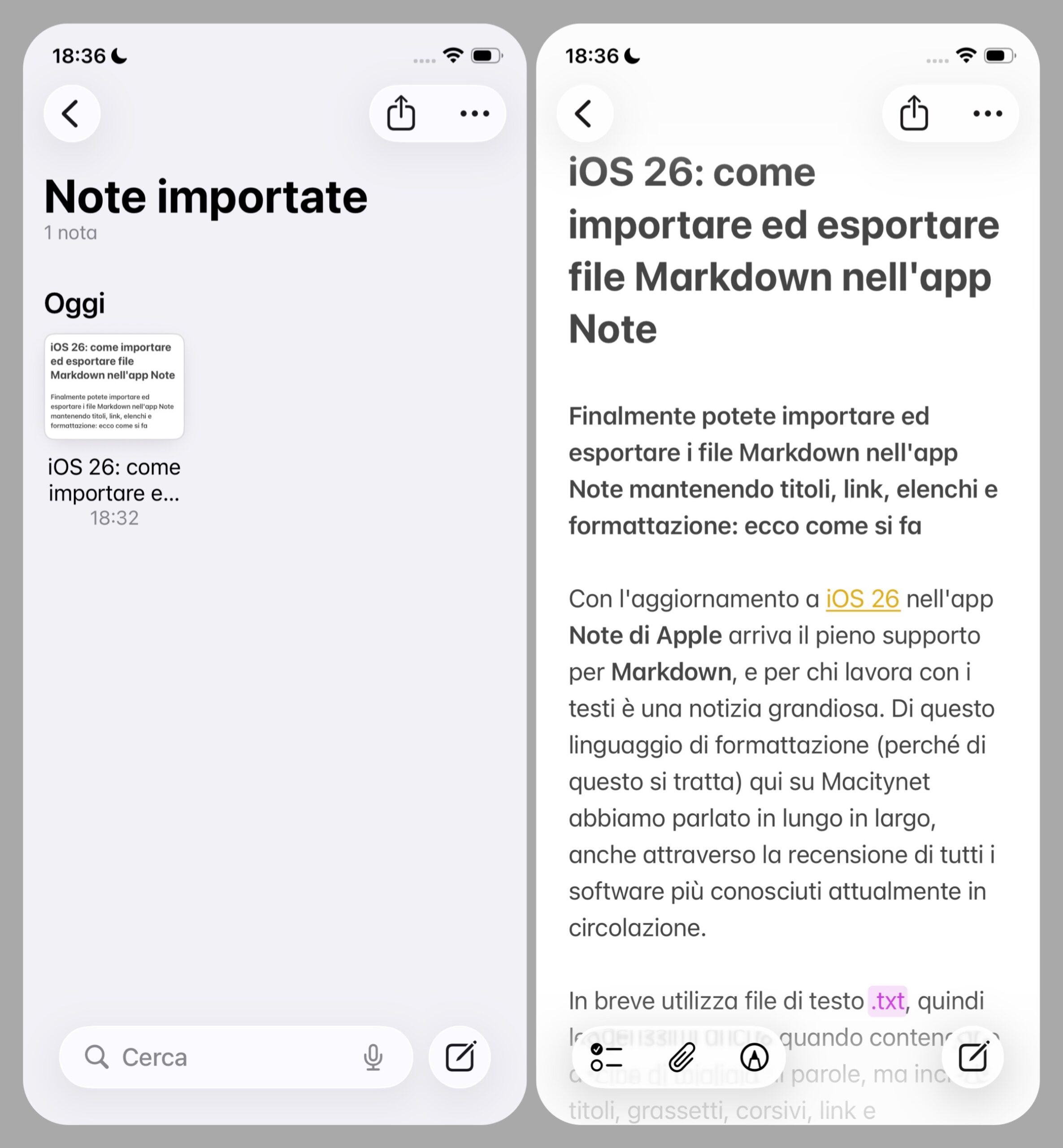1063x1148 pixels.
Task: Tap the share icon on the open note
Action: [x=915, y=114]
